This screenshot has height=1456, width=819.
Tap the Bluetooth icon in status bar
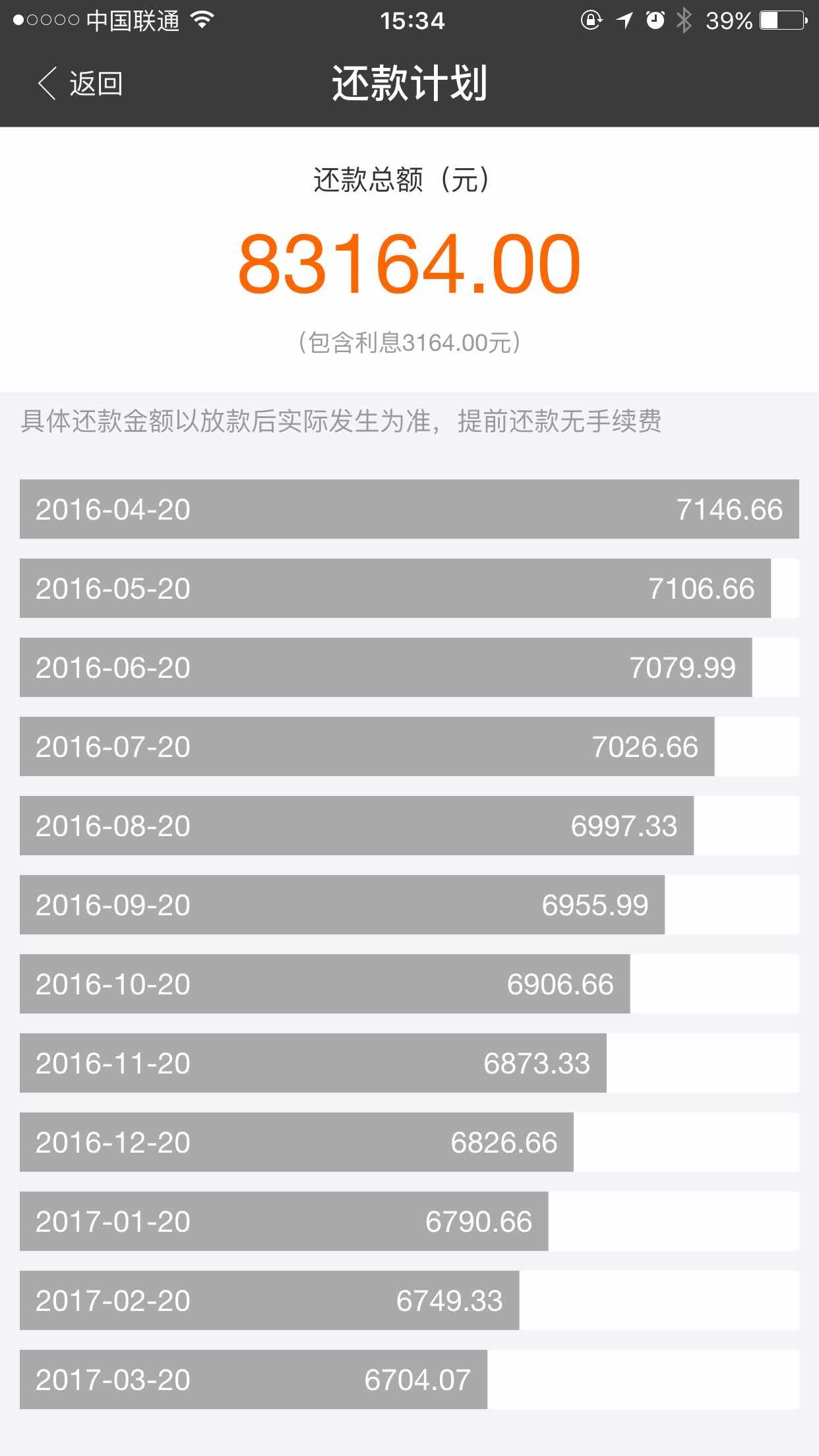(683, 21)
